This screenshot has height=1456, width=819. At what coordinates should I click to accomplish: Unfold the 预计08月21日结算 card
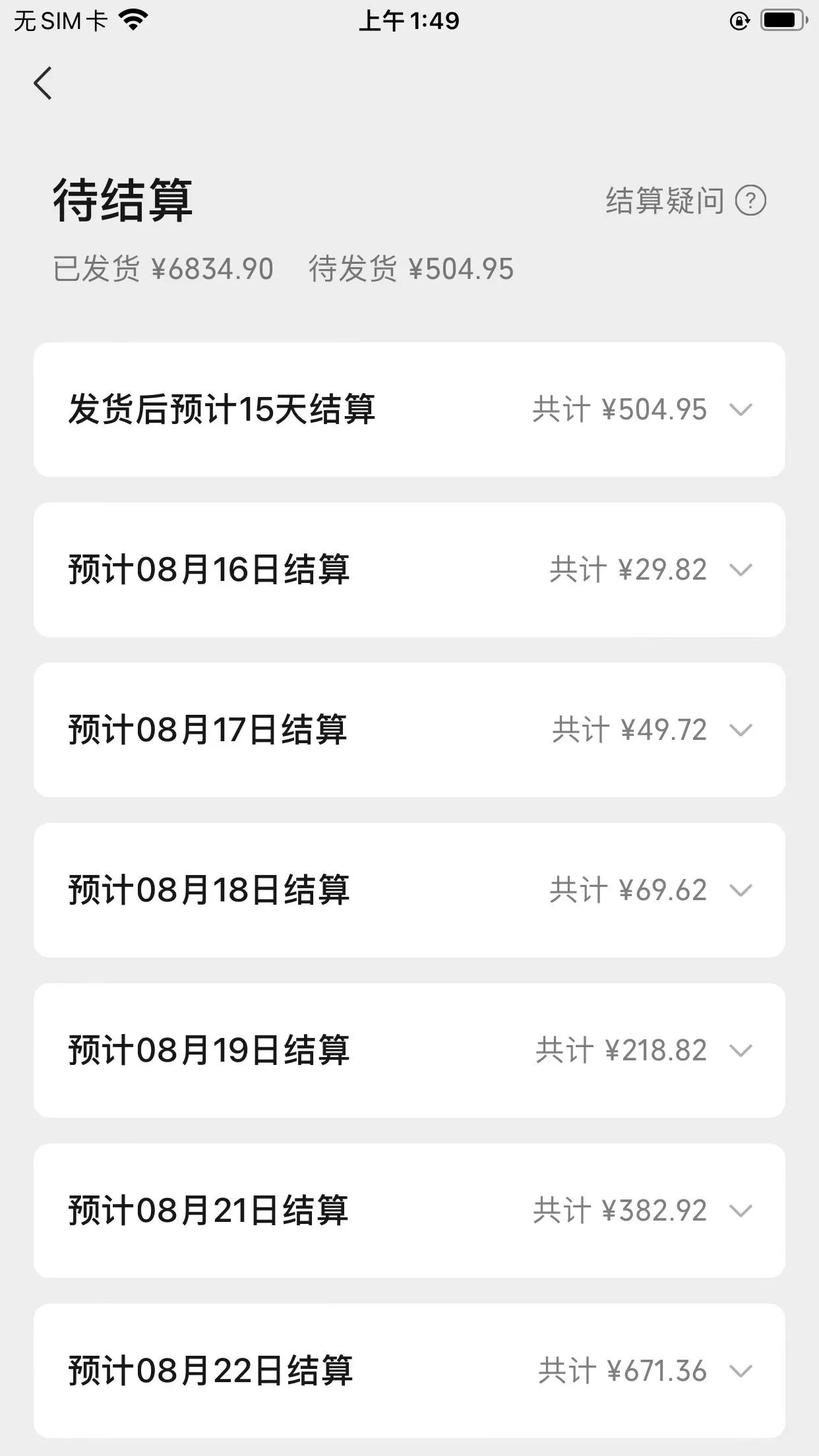pyautogui.click(x=741, y=1211)
